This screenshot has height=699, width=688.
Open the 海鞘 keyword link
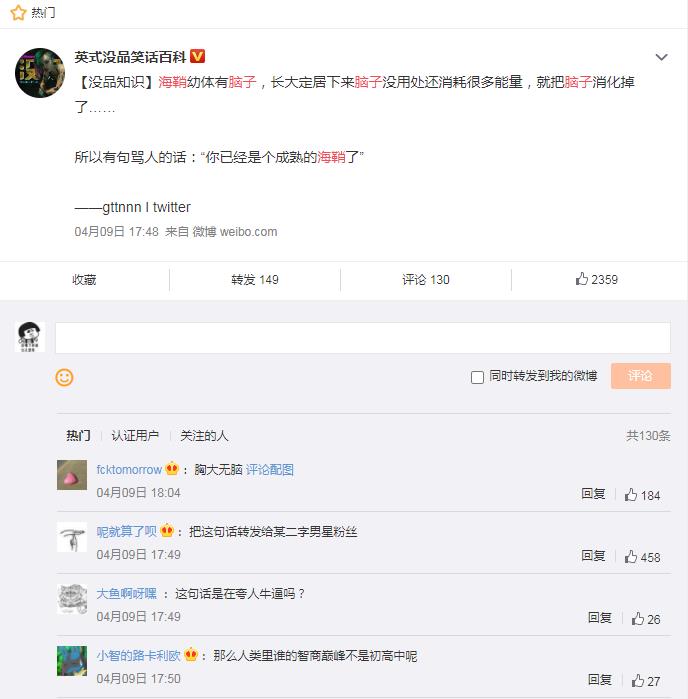(x=172, y=82)
